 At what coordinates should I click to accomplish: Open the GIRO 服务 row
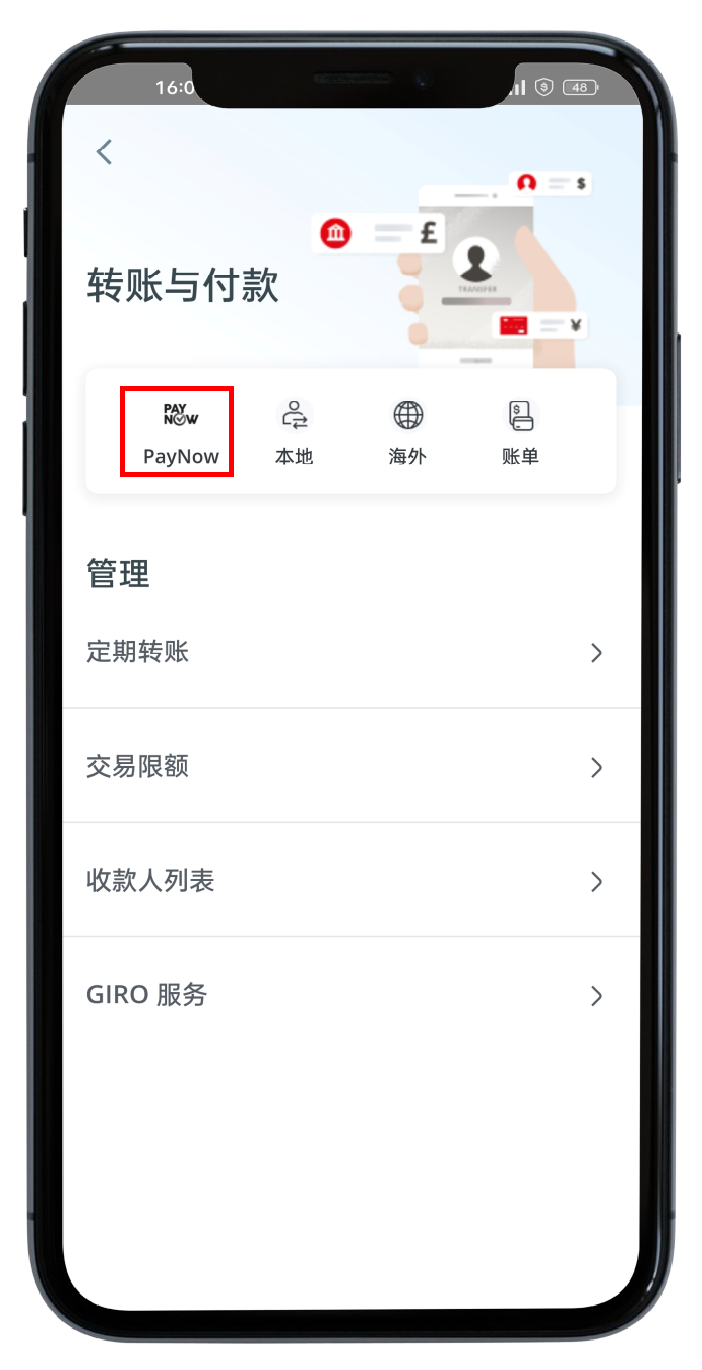pyautogui.click(x=350, y=995)
